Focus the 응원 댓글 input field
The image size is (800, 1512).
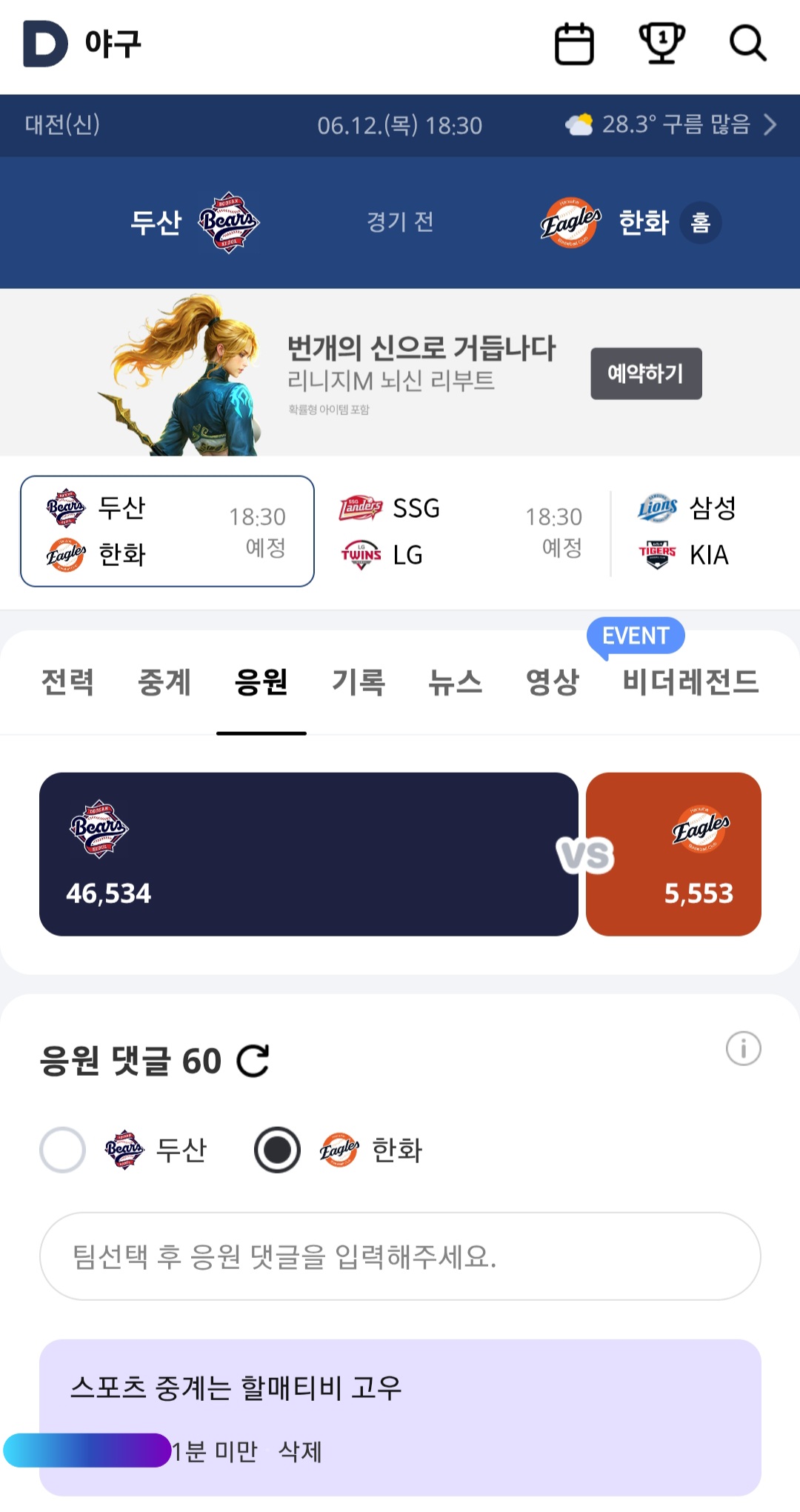tap(400, 1256)
